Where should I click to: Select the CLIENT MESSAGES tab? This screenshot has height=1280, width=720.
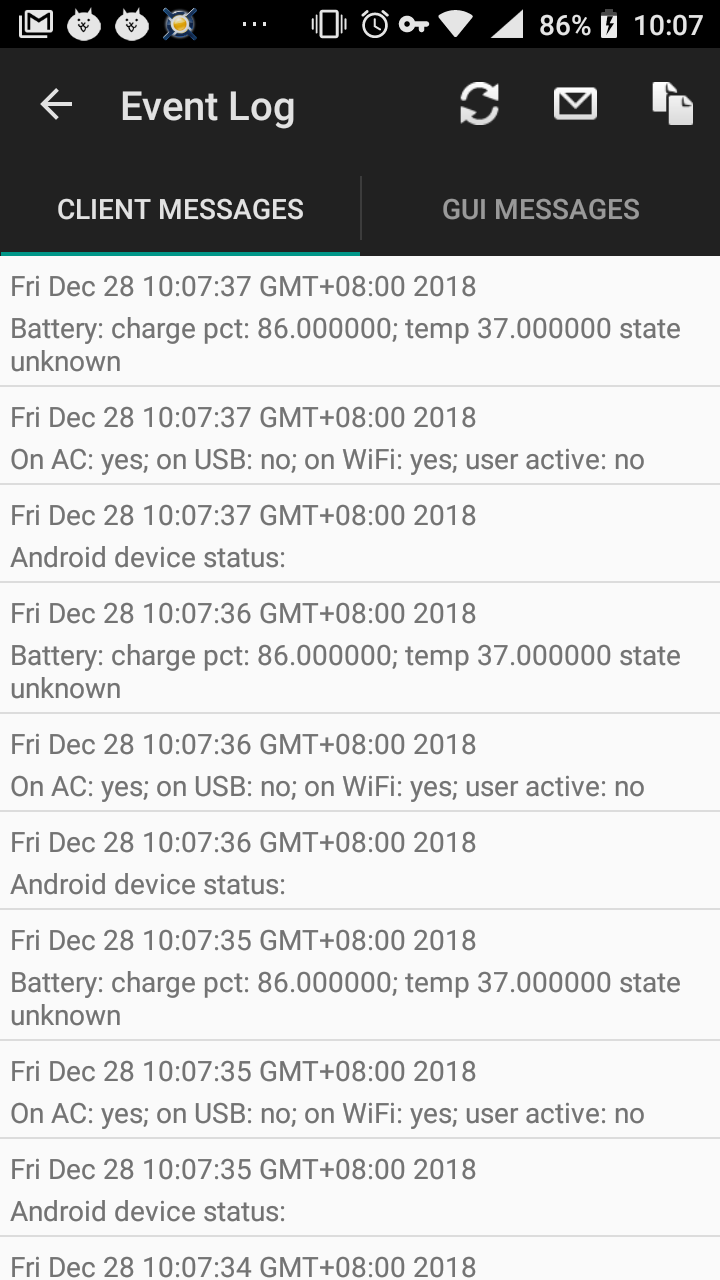[180, 209]
